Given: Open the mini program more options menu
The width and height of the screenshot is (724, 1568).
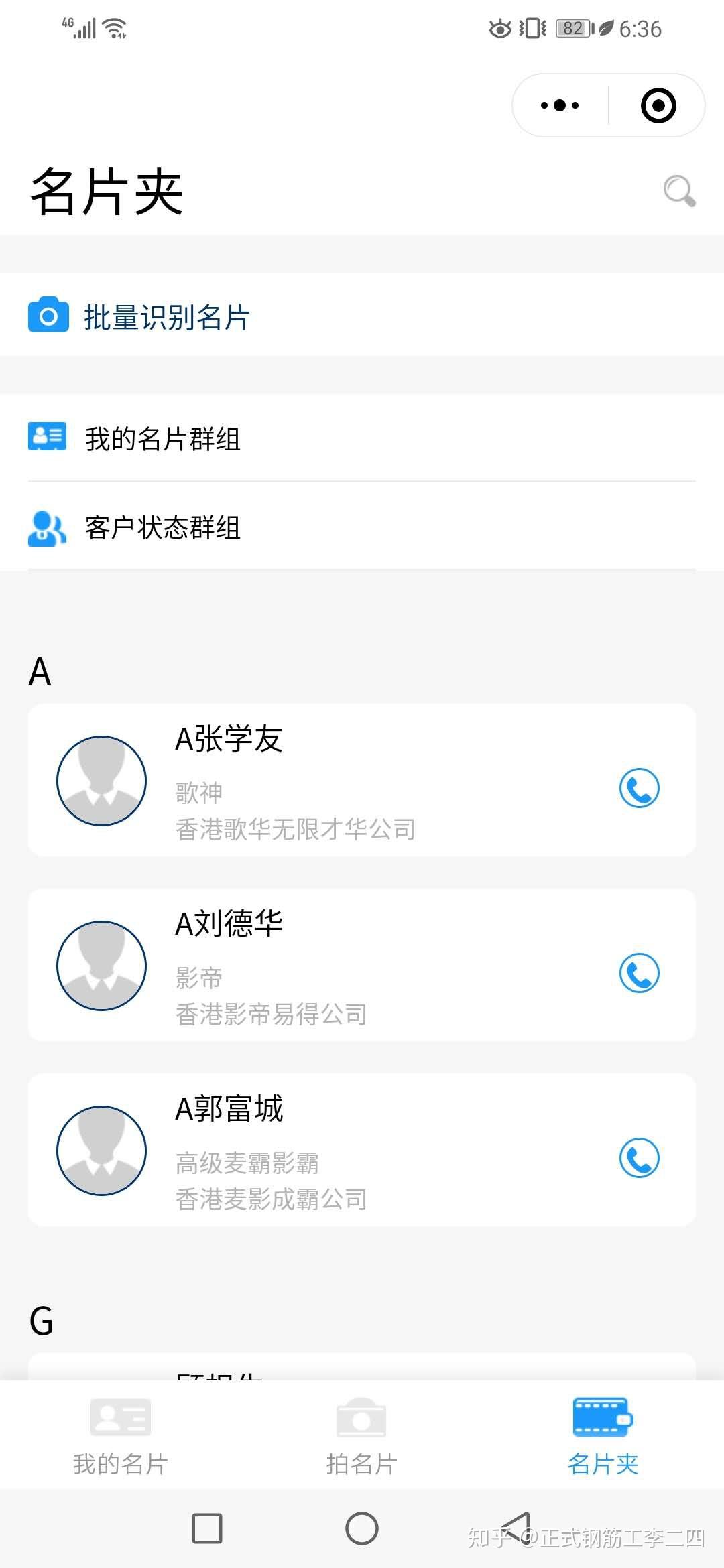Looking at the screenshot, I should click(560, 105).
